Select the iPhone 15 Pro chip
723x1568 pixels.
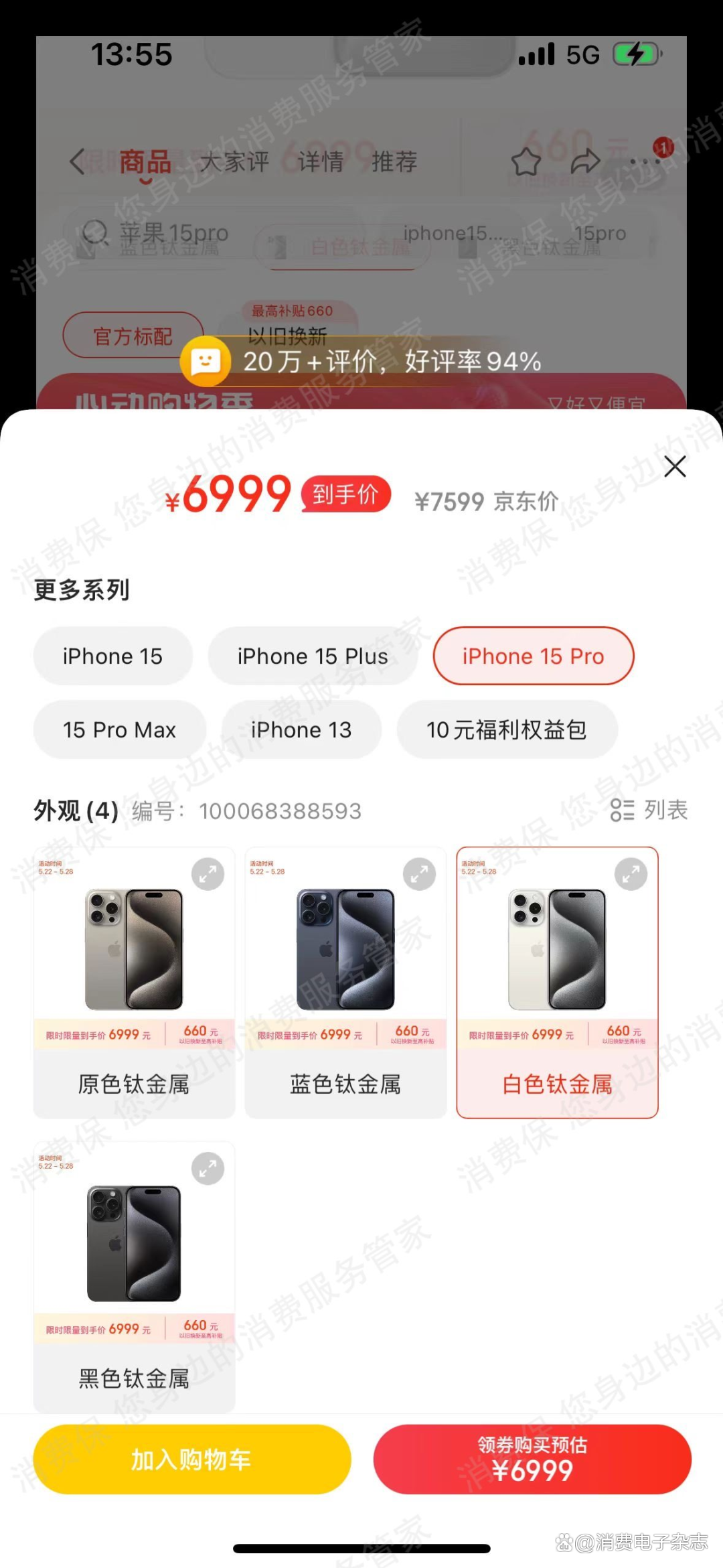click(x=533, y=656)
